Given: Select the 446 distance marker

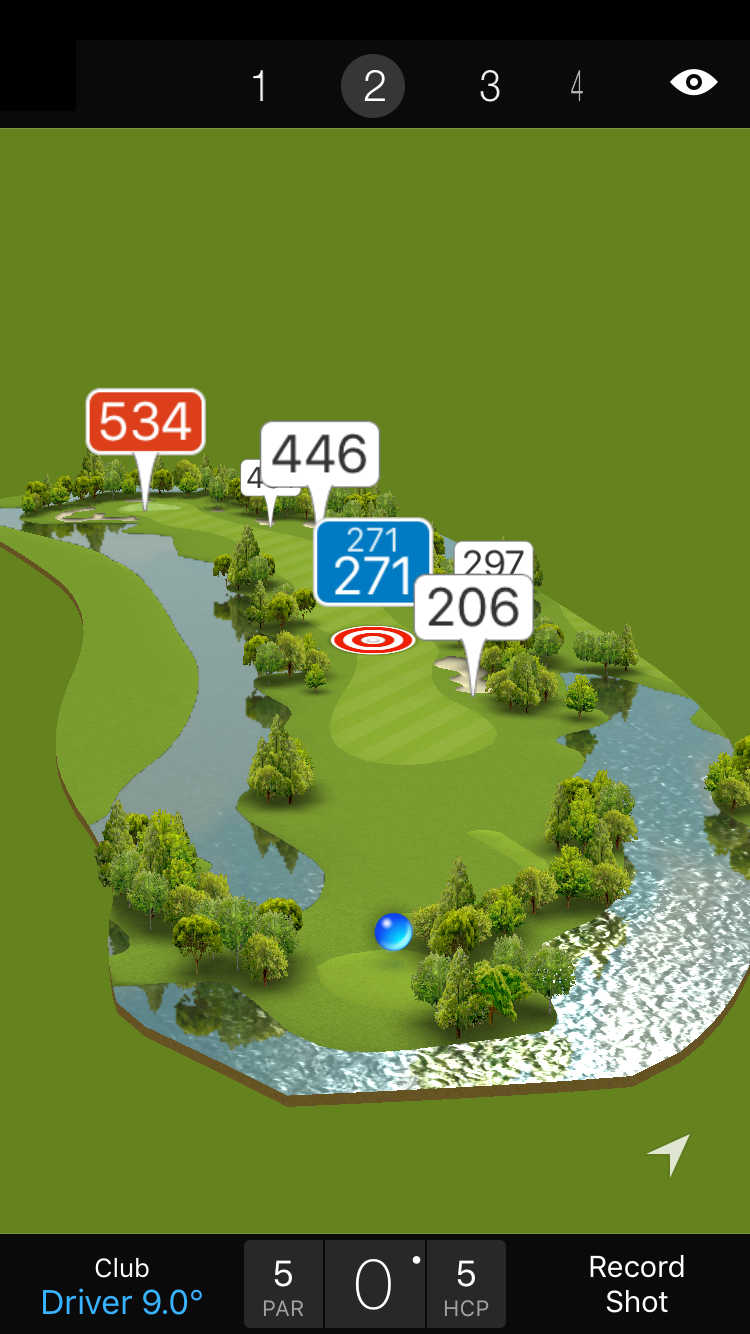Looking at the screenshot, I should tap(320, 455).
